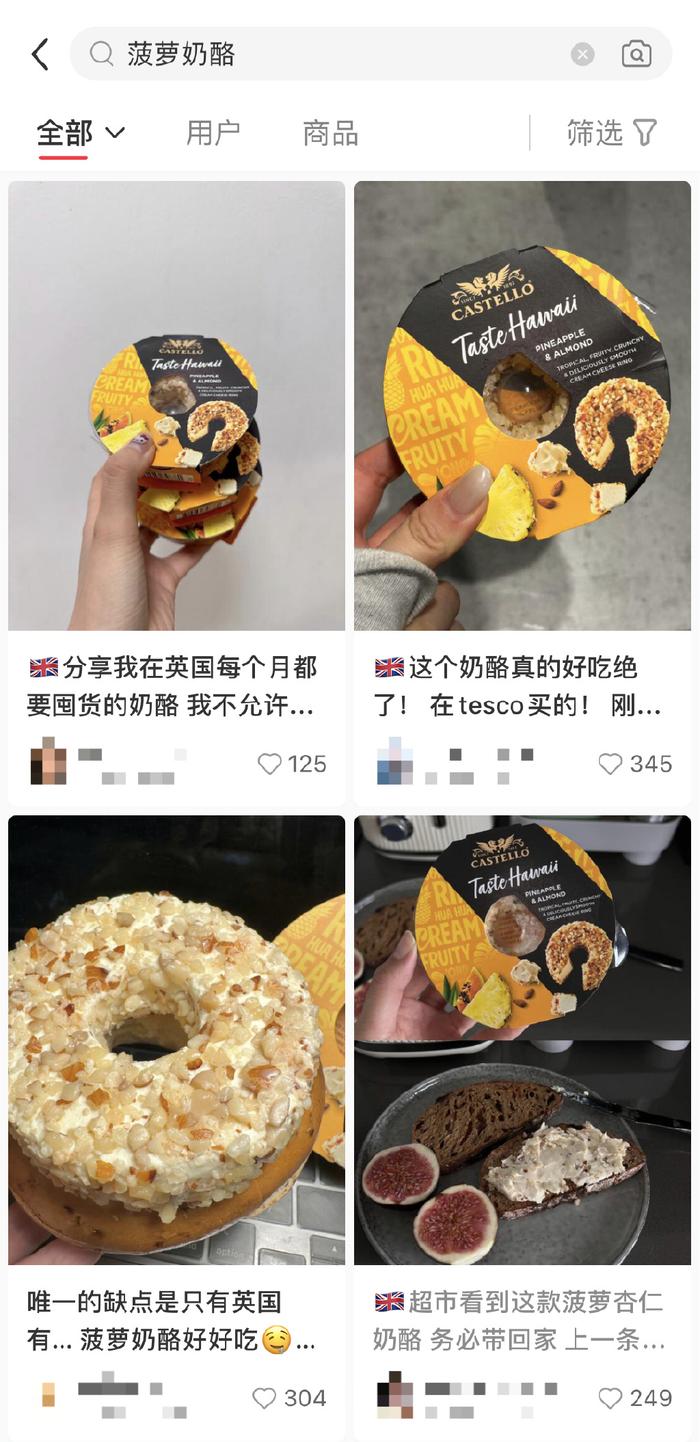The width and height of the screenshot is (700, 1442).
Task: Like the post with 249 likes
Action: (610, 1398)
